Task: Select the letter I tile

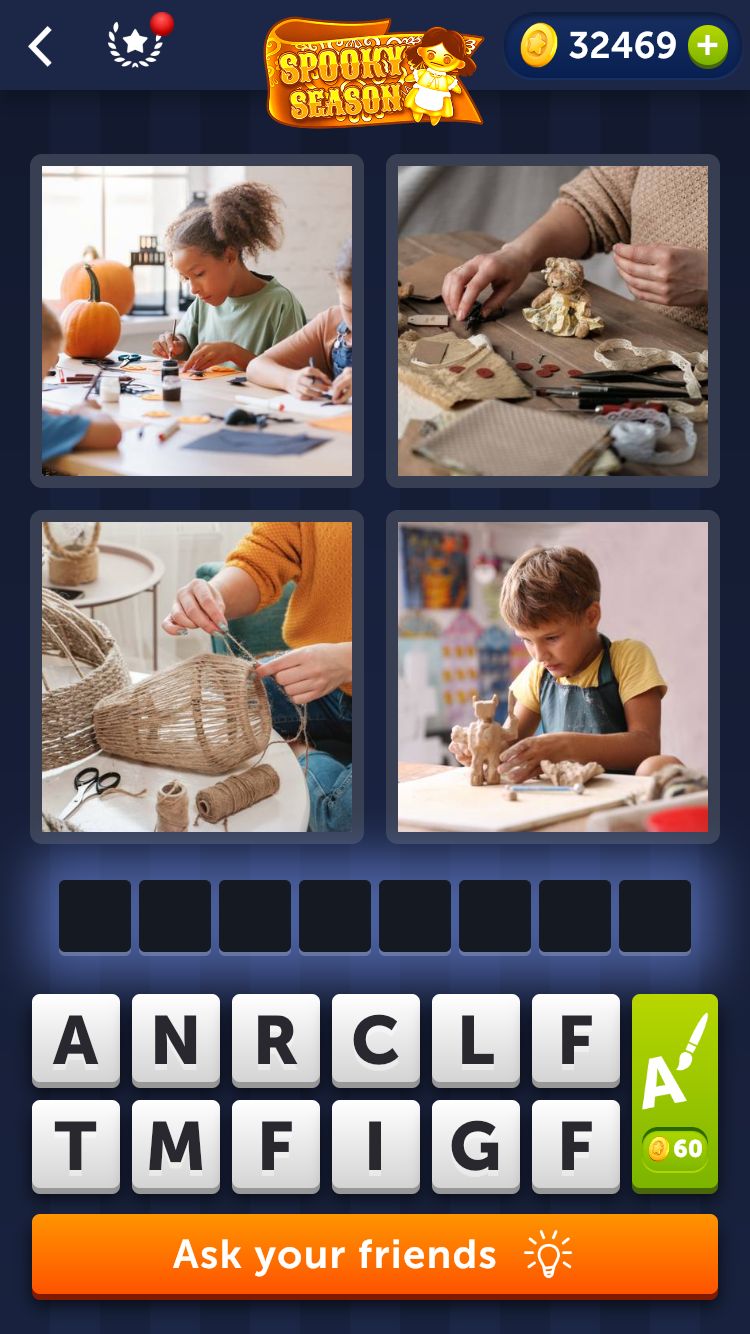Action: 376,1146
